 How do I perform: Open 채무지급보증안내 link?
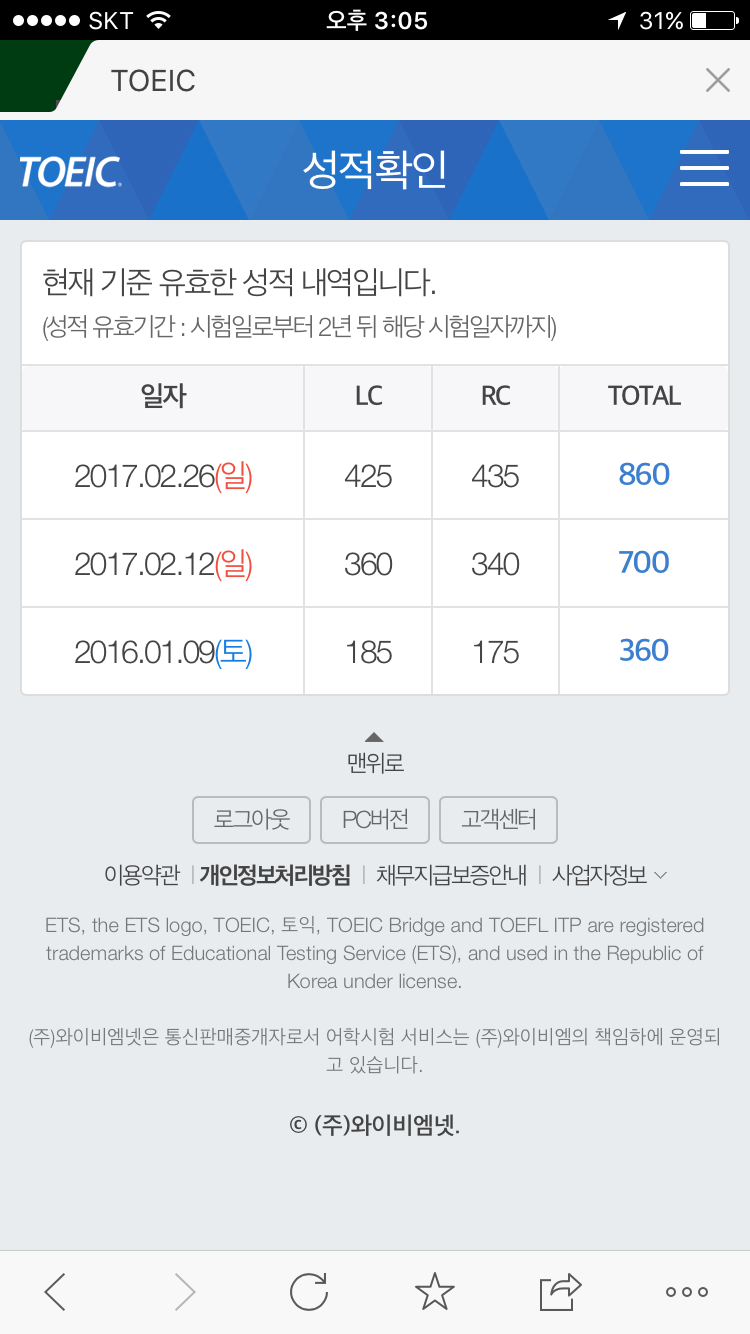click(x=451, y=875)
